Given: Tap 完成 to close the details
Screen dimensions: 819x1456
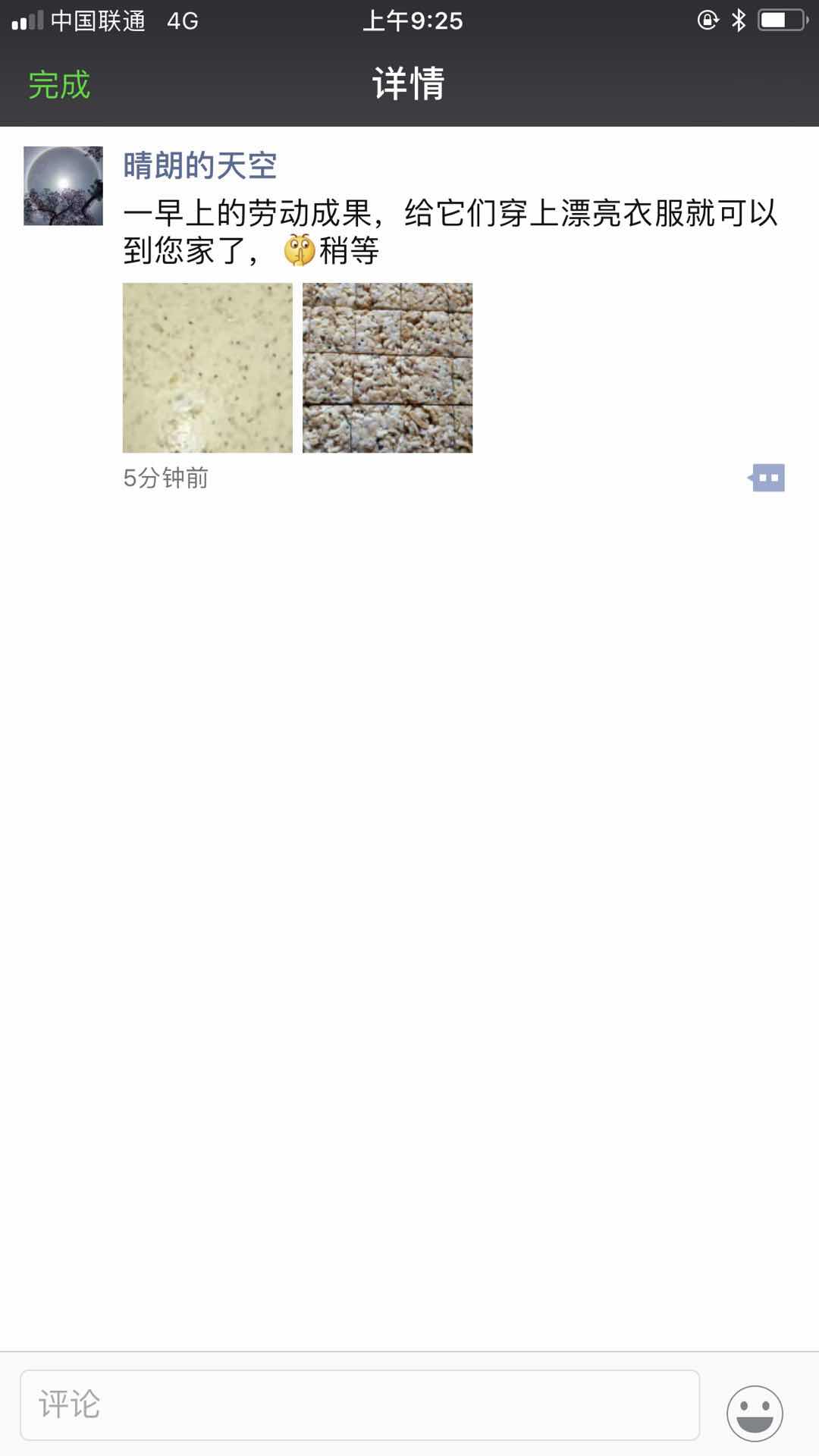Looking at the screenshot, I should tap(59, 84).
